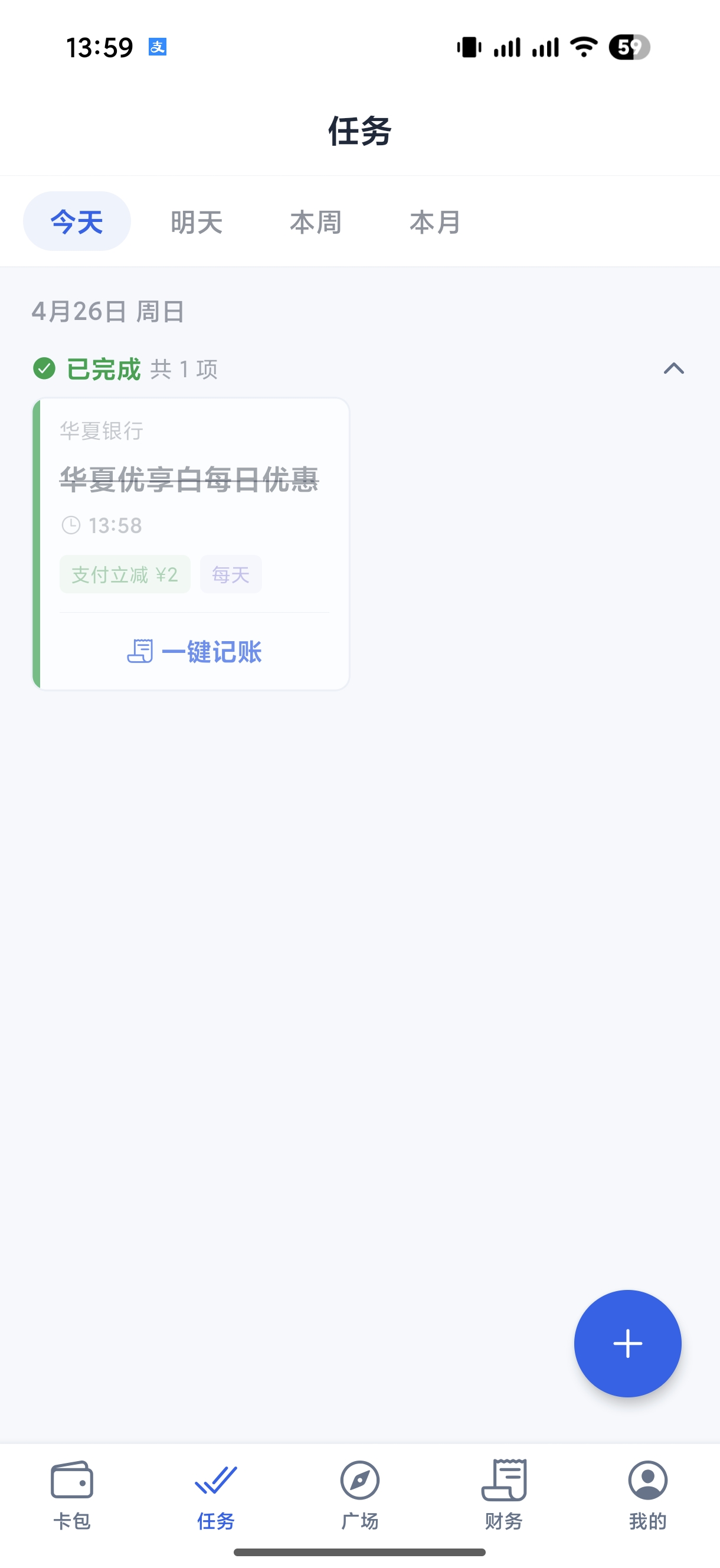Click the green checkmark beside 已完成
Viewport: 720px width, 1568px height.
(x=44, y=368)
